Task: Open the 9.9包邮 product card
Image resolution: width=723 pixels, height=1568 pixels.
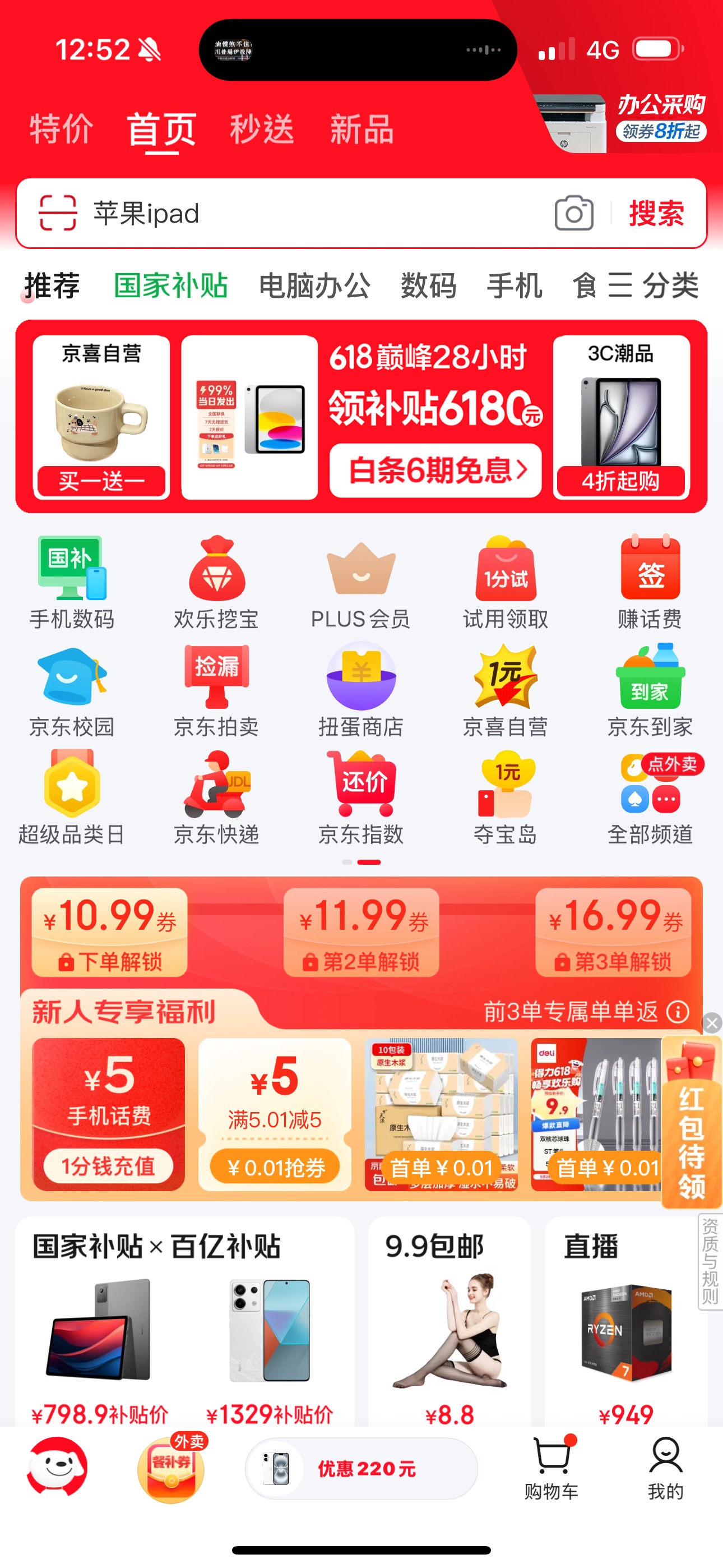Action: pyautogui.click(x=449, y=1322)
